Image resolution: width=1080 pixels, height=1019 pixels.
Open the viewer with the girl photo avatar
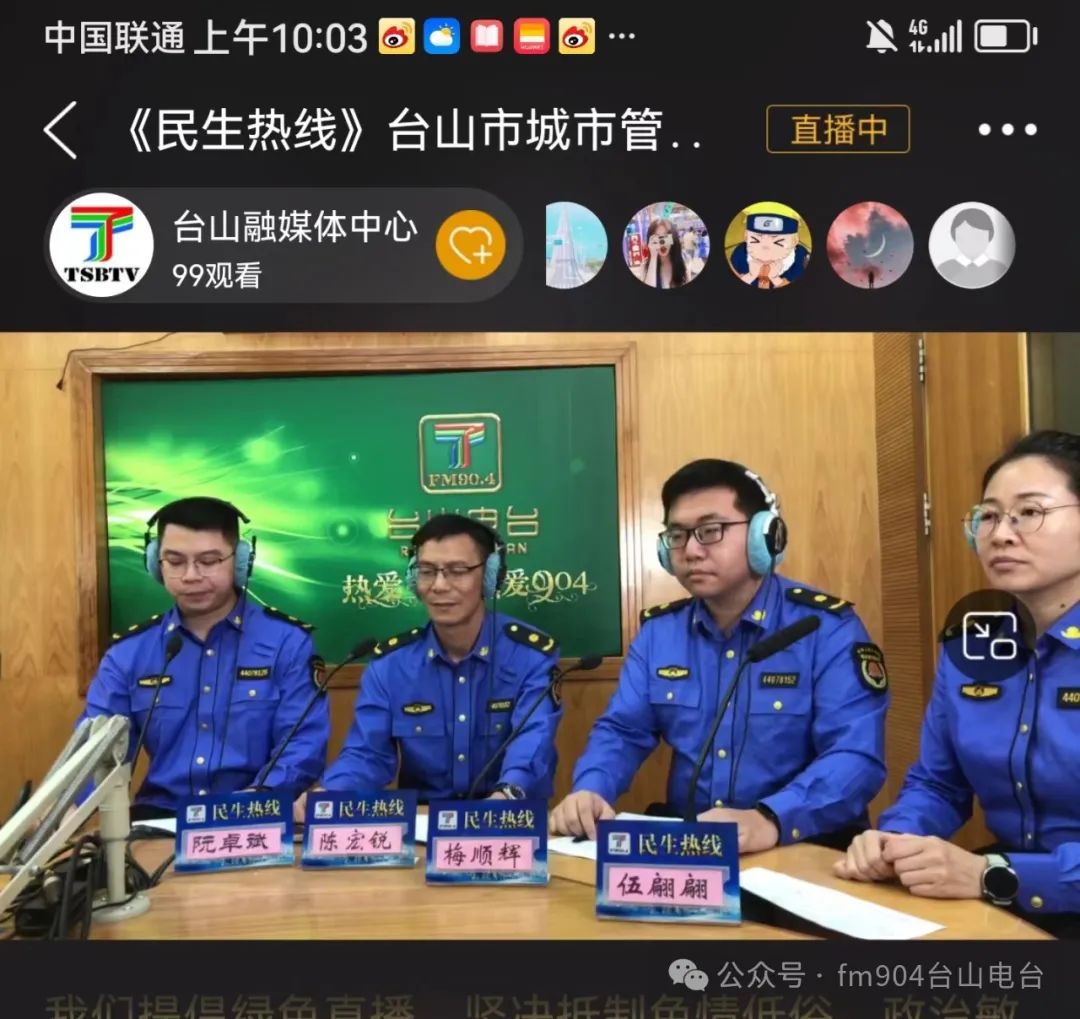pyautogui.click(x=665, y=245)
